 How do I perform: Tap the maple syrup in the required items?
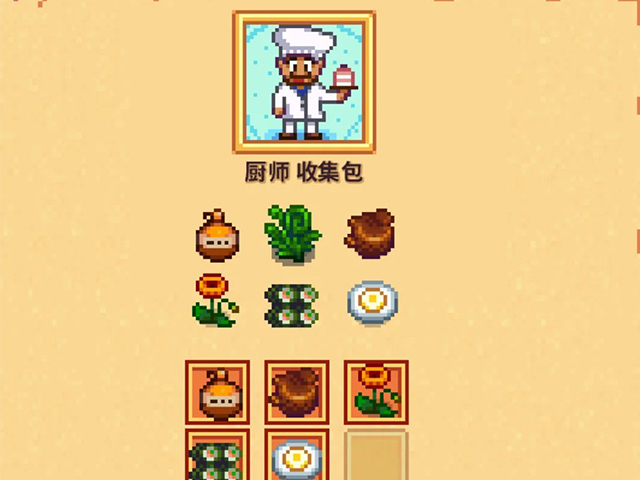tap(218, 236)
